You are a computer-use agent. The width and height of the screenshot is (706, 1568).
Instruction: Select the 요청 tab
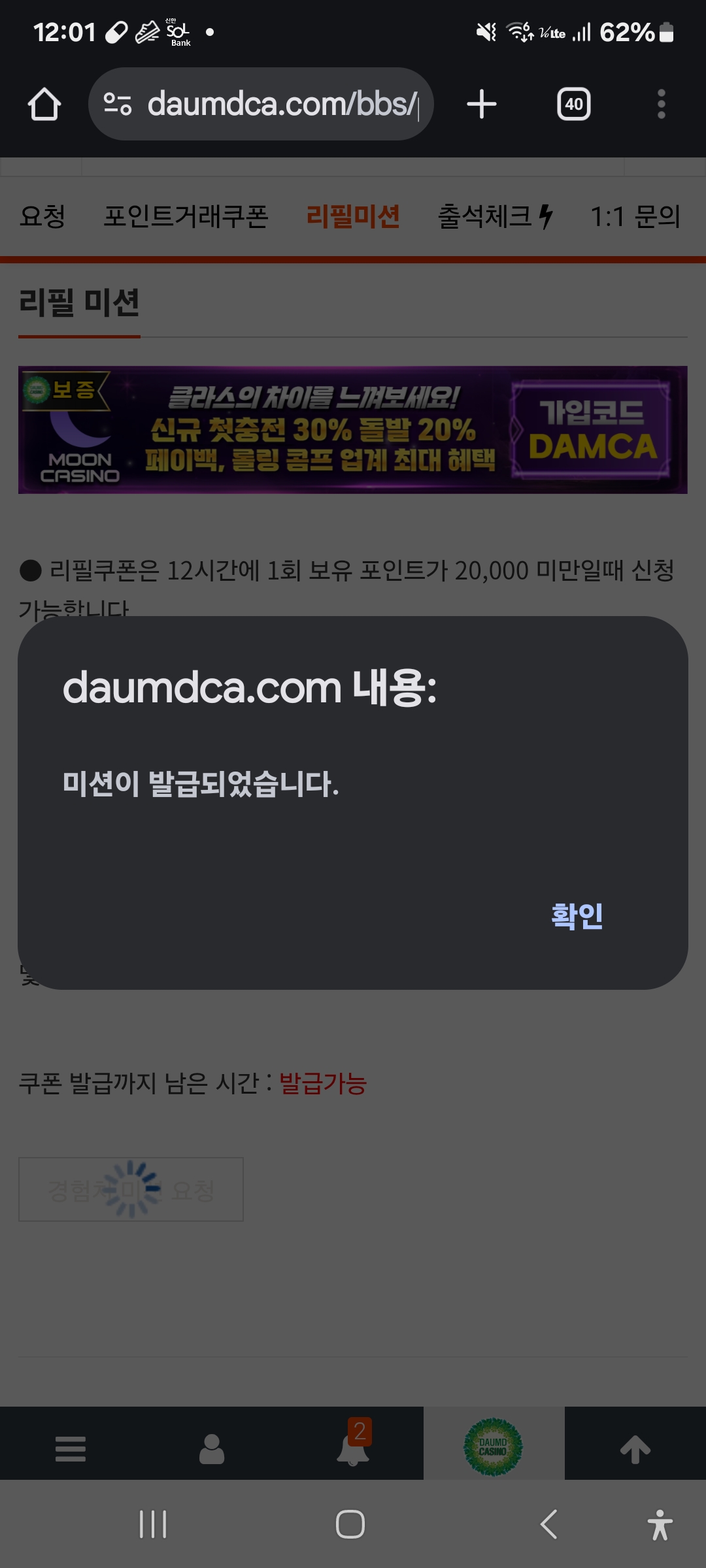(42, 216)
